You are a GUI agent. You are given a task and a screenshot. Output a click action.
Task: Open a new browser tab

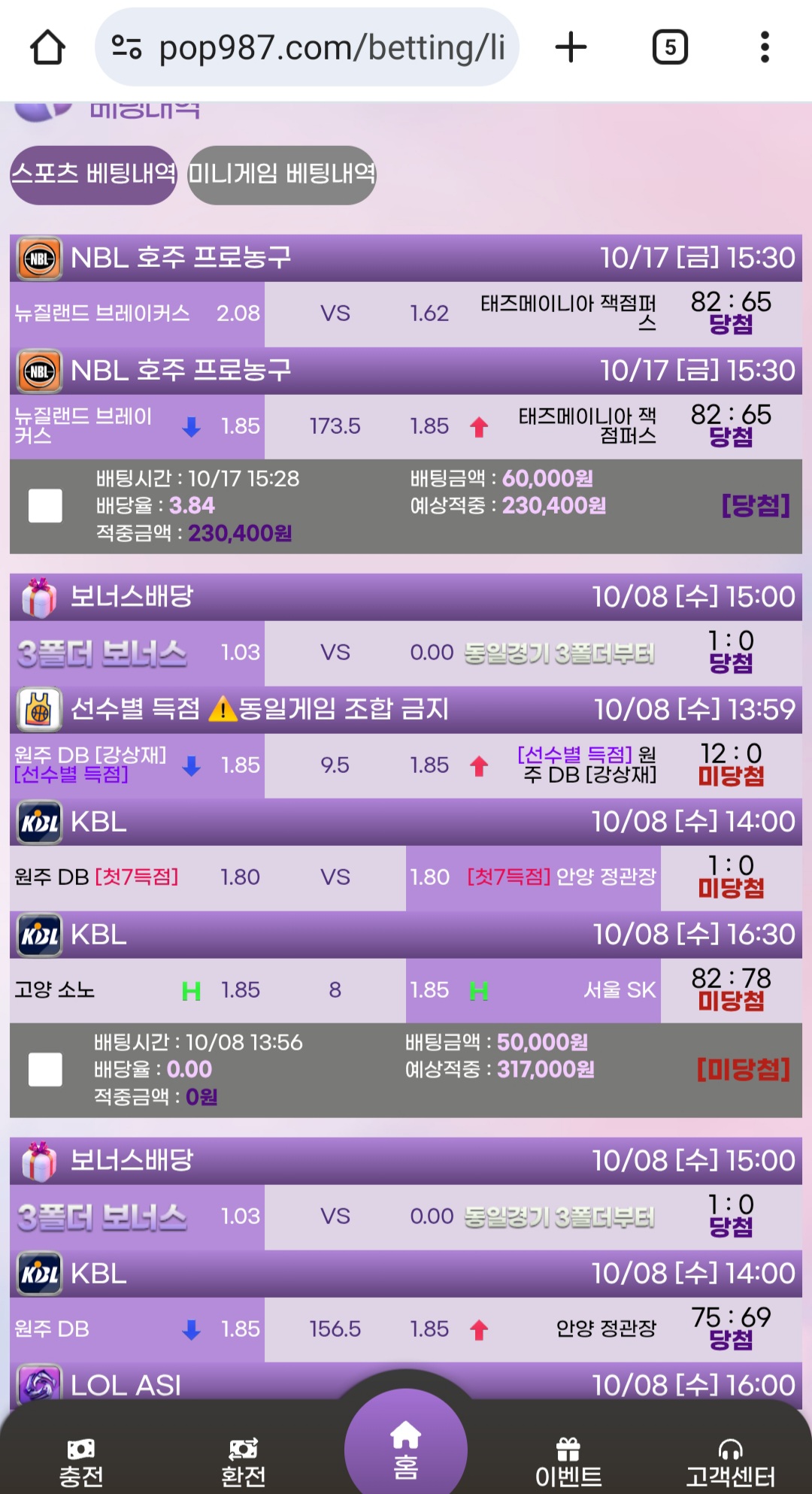[x=571, y=47]
